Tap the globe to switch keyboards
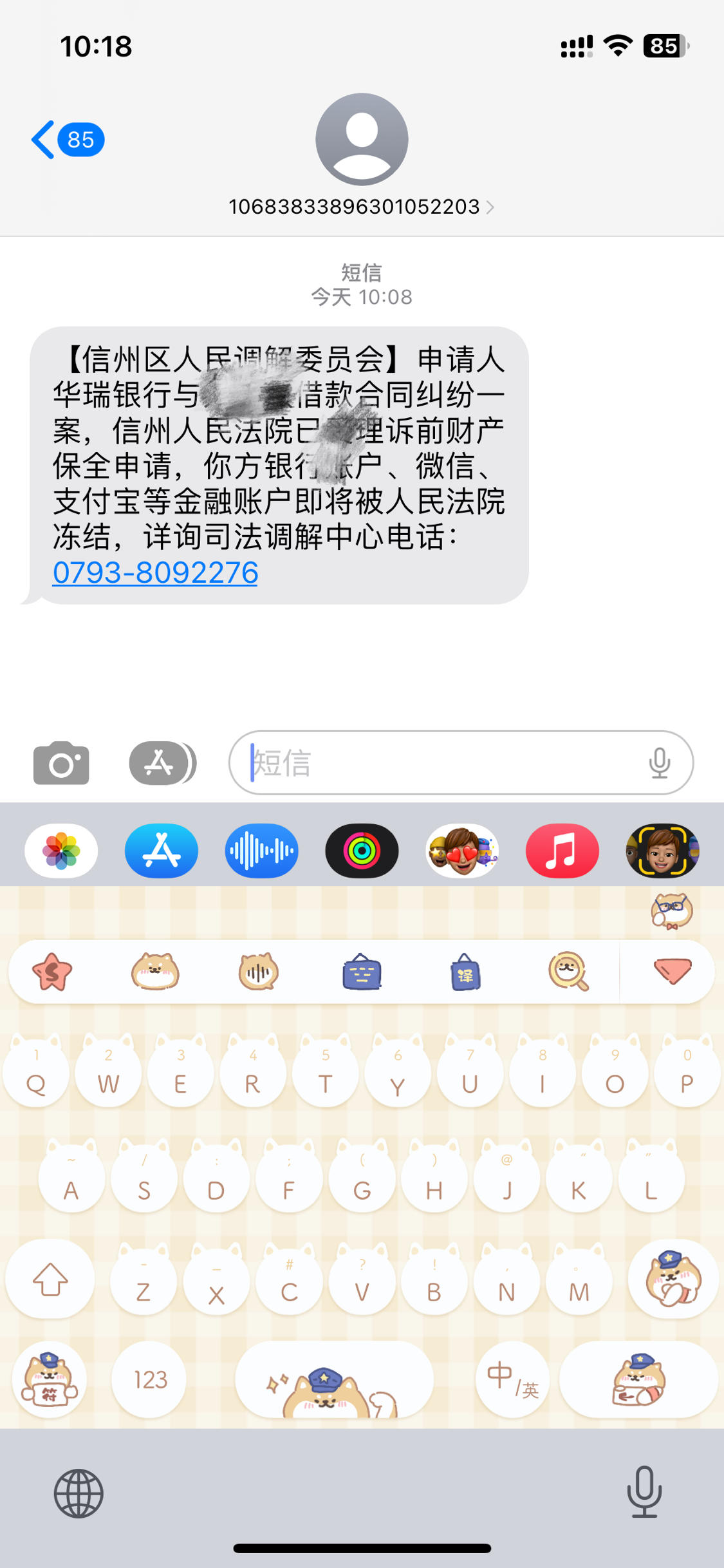The width and height of the screenshot is (724, 1568). coord(79,1494)
